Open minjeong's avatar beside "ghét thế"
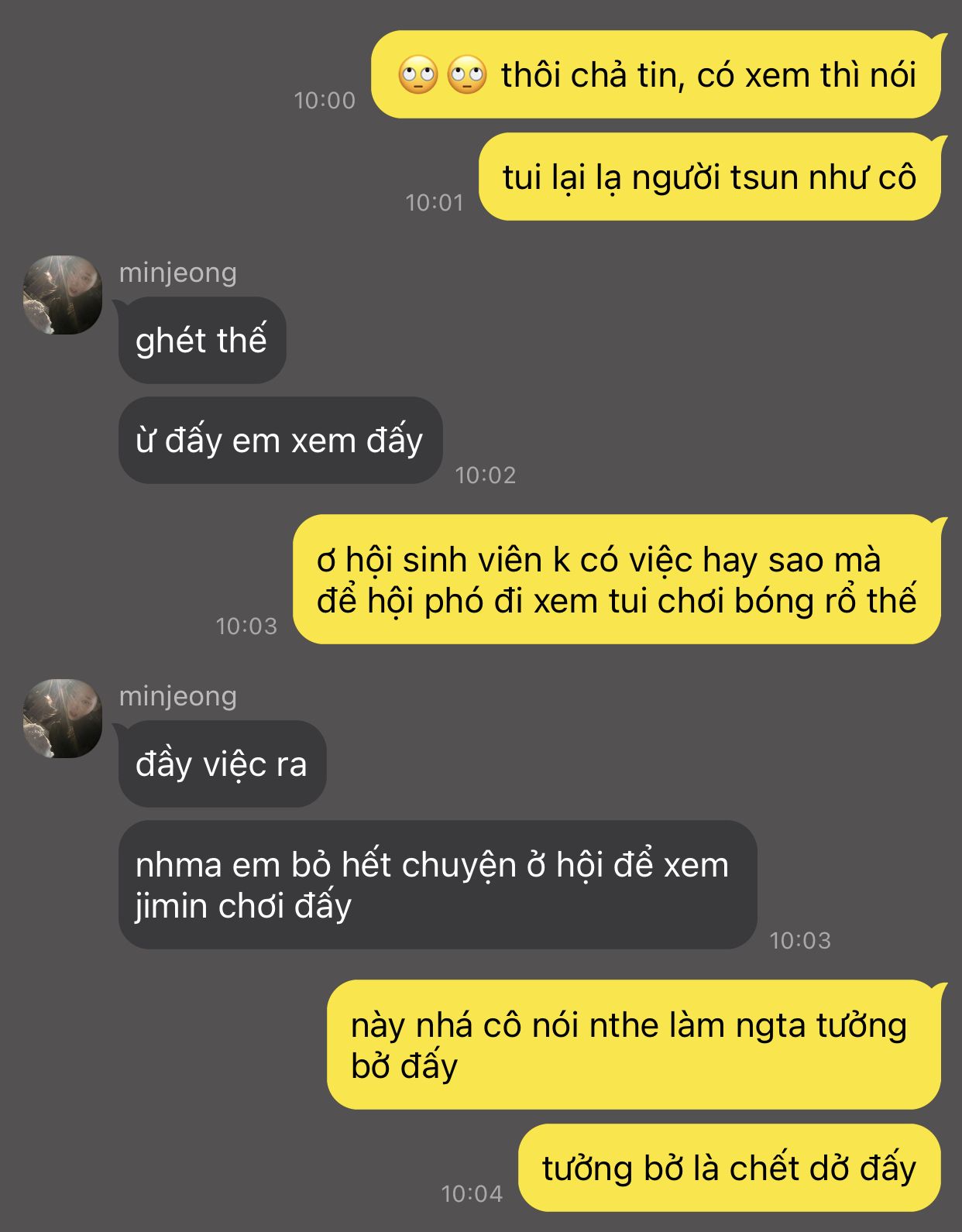 pos(63,295)
